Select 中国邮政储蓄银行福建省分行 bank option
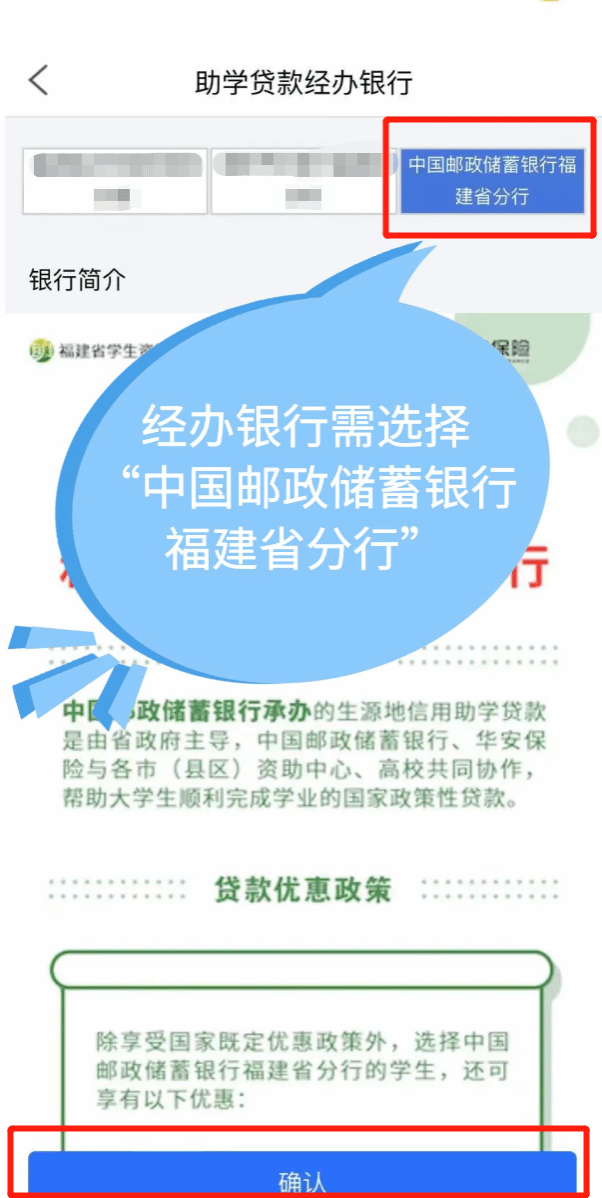This screenshot has width=602, height=1198. pyautogui.click(x=492, y=181)
